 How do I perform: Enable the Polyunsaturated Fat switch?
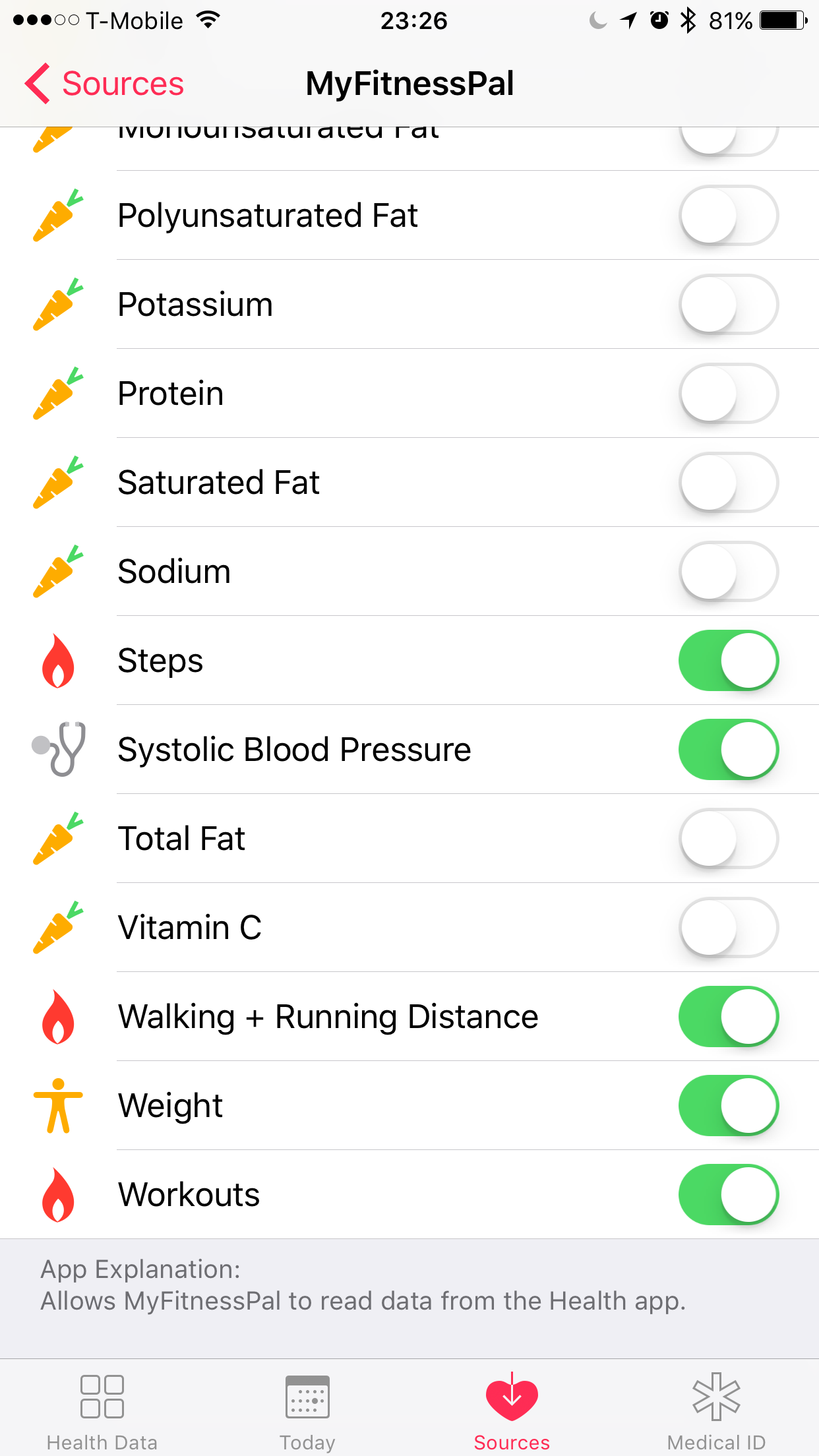coord(728,216)
